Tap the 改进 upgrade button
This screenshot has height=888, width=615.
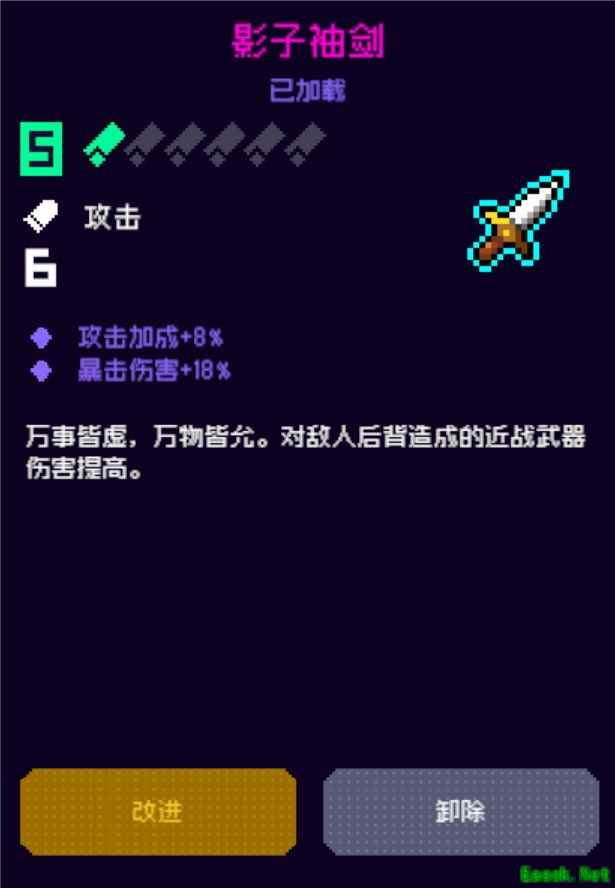(x=158, y=811)
